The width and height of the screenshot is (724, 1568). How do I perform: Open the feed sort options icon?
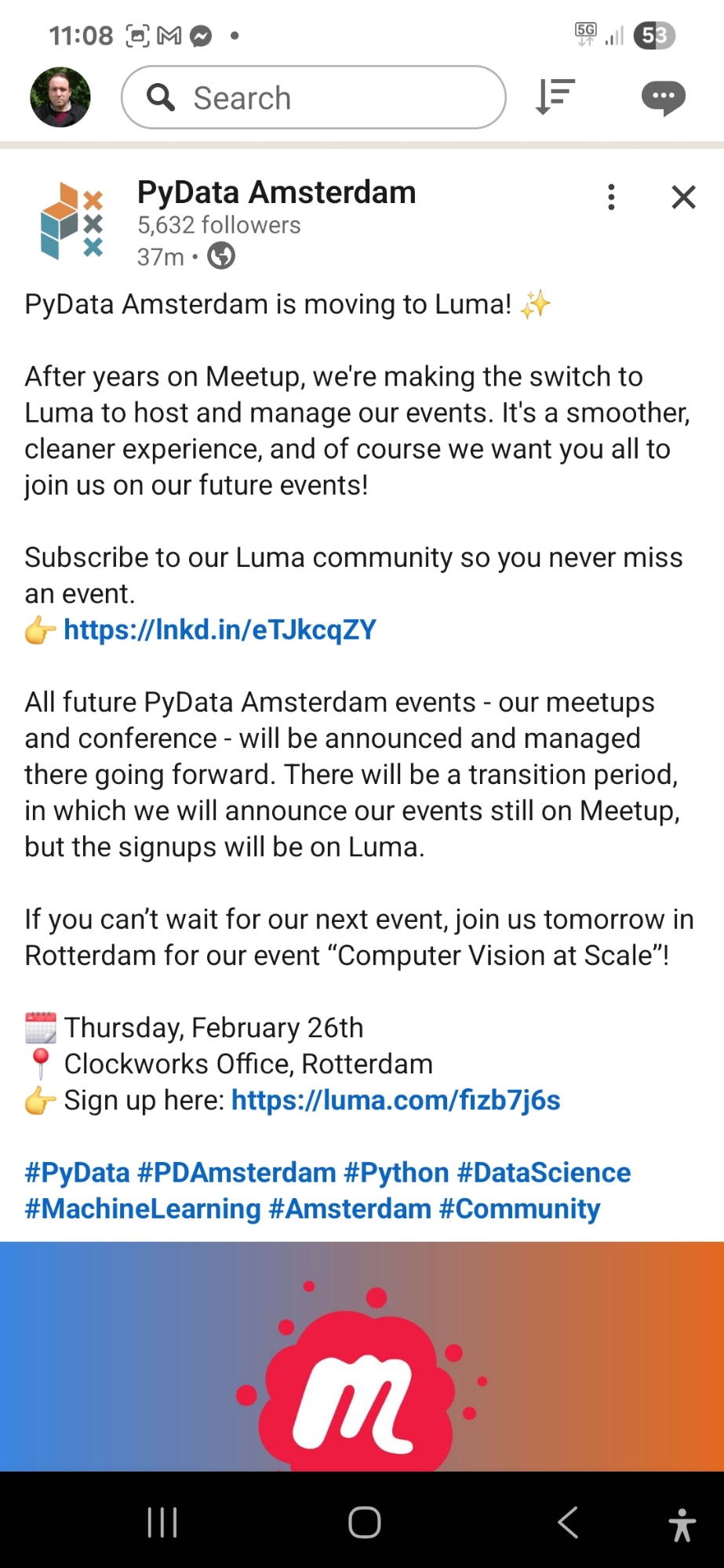[x=555, y=97]
